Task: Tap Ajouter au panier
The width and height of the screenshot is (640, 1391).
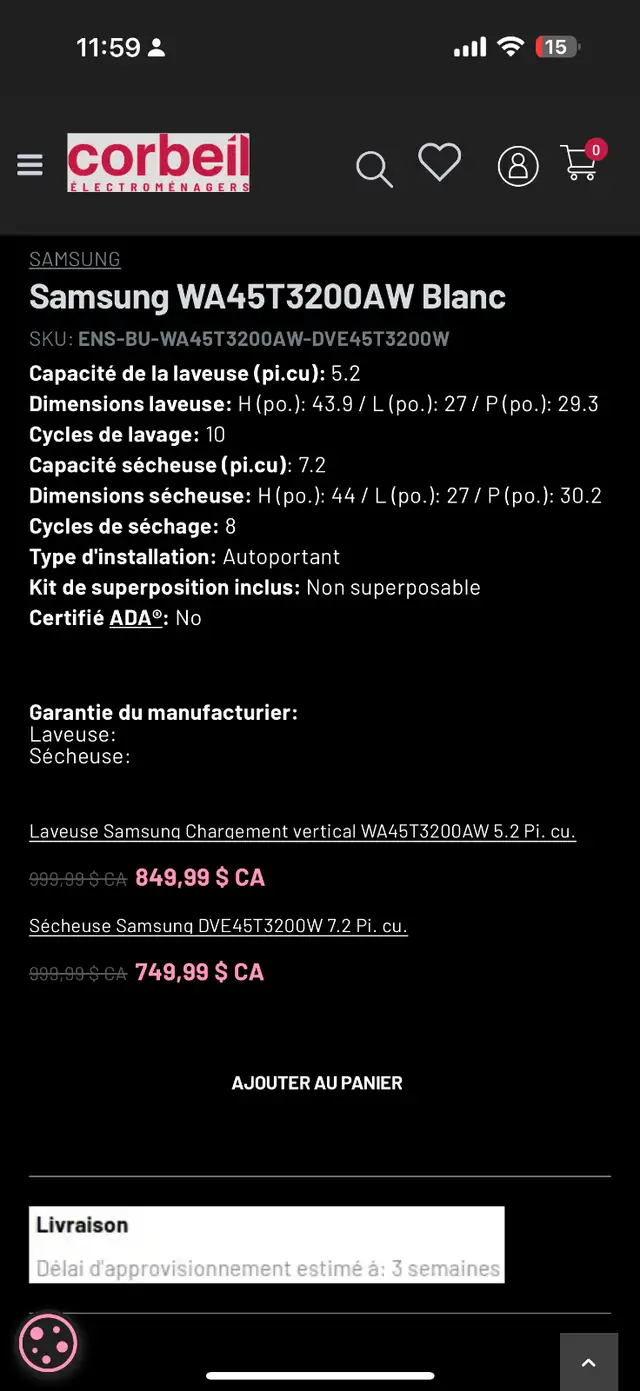Action: coord(317,1083)
